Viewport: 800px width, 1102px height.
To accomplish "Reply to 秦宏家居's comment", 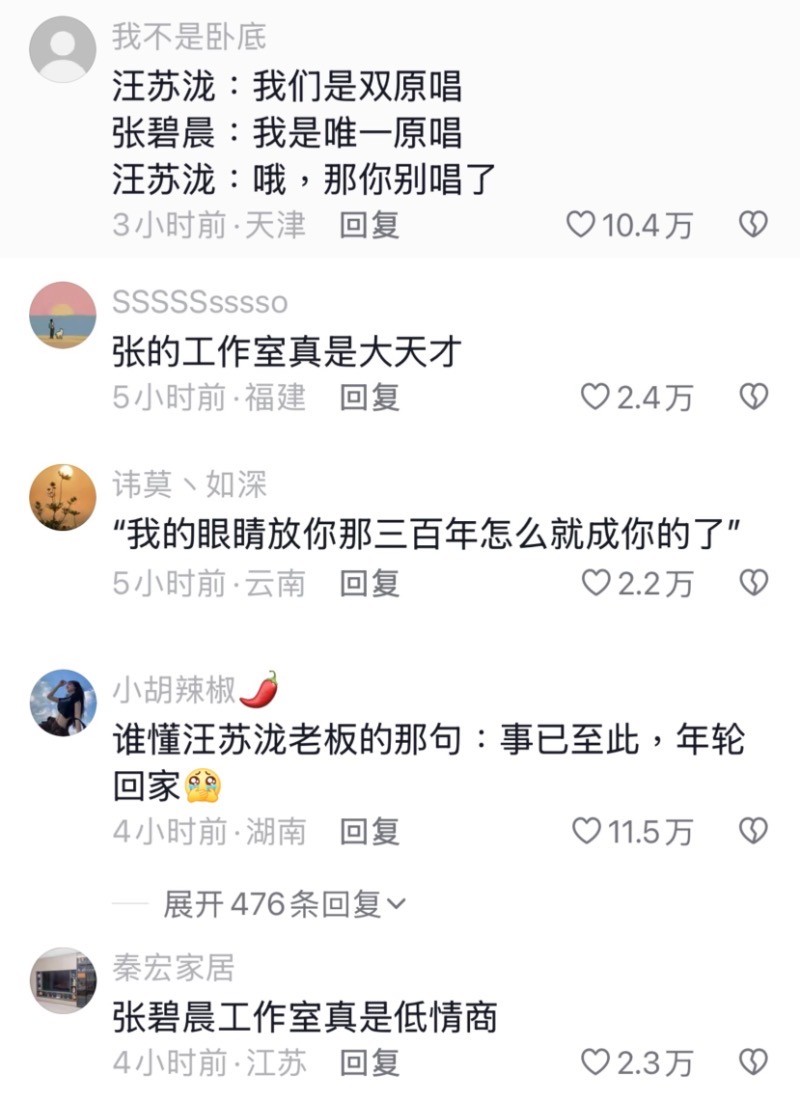I will coord(369,1063).
